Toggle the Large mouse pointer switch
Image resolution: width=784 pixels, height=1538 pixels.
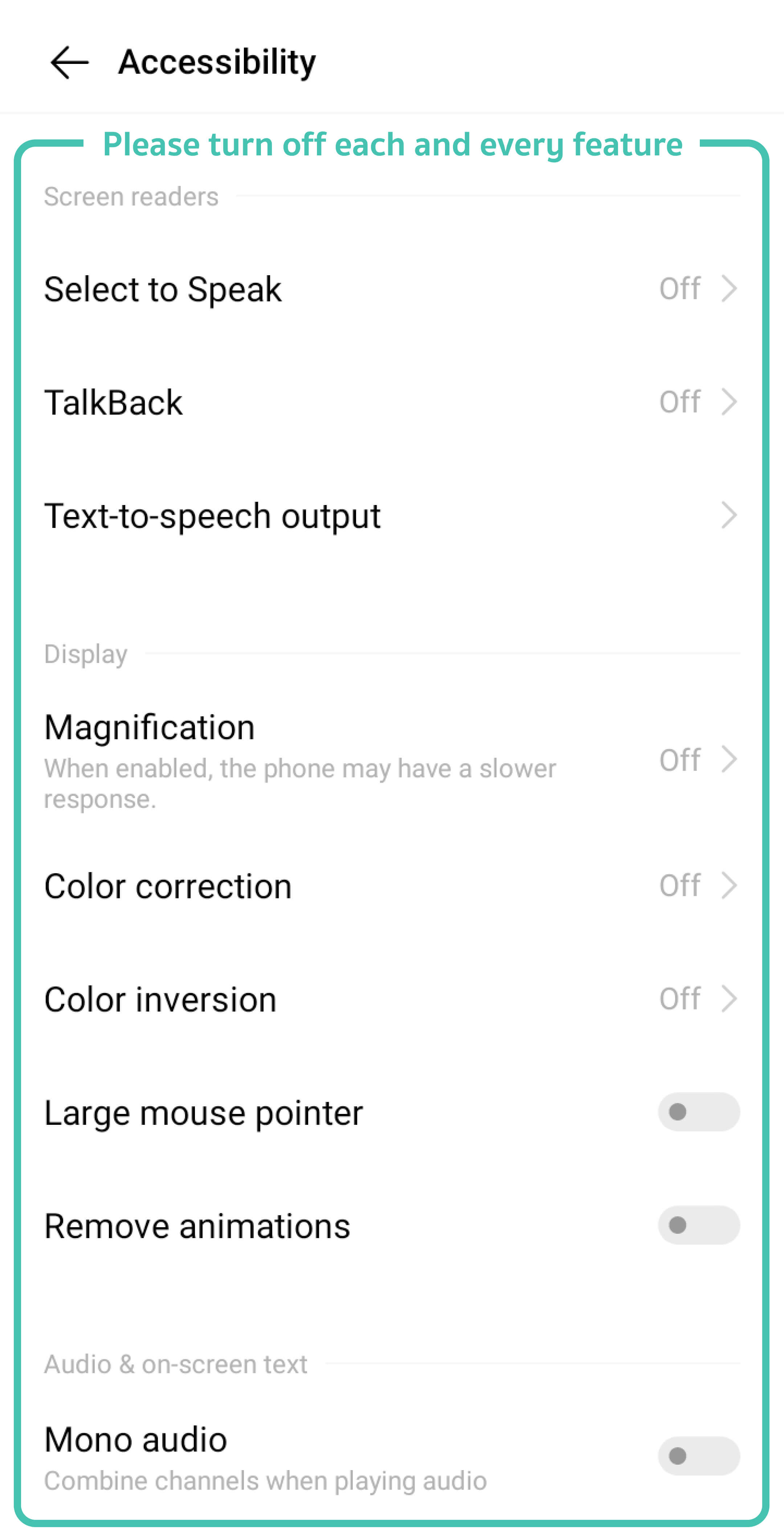tap(698, 1112)
